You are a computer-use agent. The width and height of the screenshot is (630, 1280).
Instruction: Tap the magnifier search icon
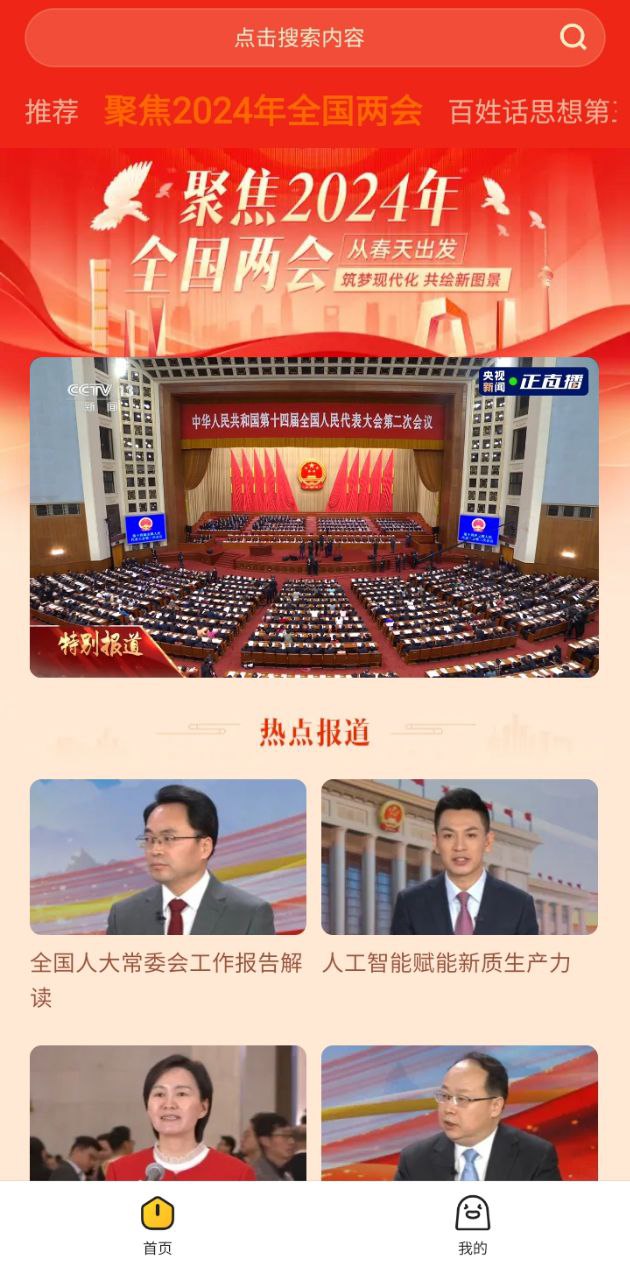pyautogui.click(x=573, y=38)
